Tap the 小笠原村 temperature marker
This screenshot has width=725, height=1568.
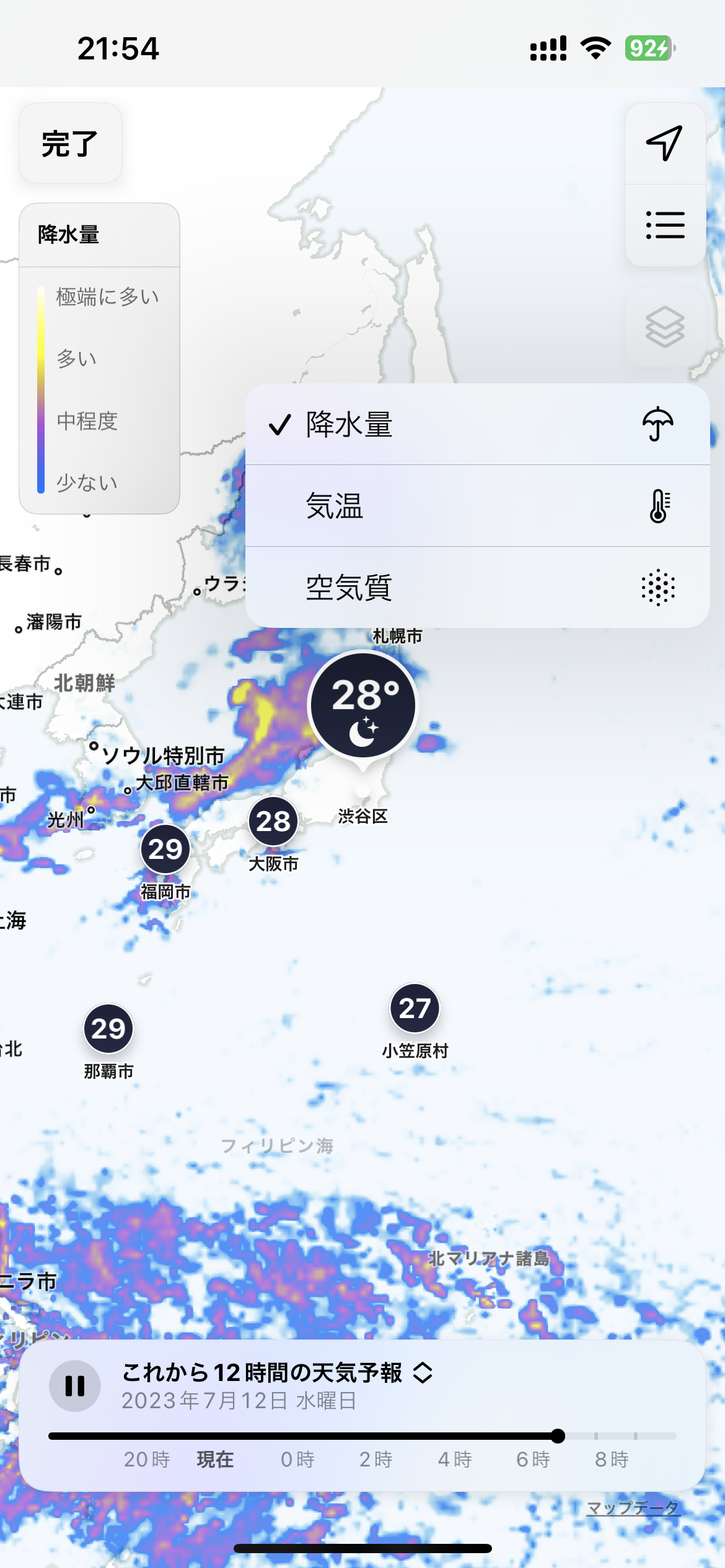(x=415, y=1009)
